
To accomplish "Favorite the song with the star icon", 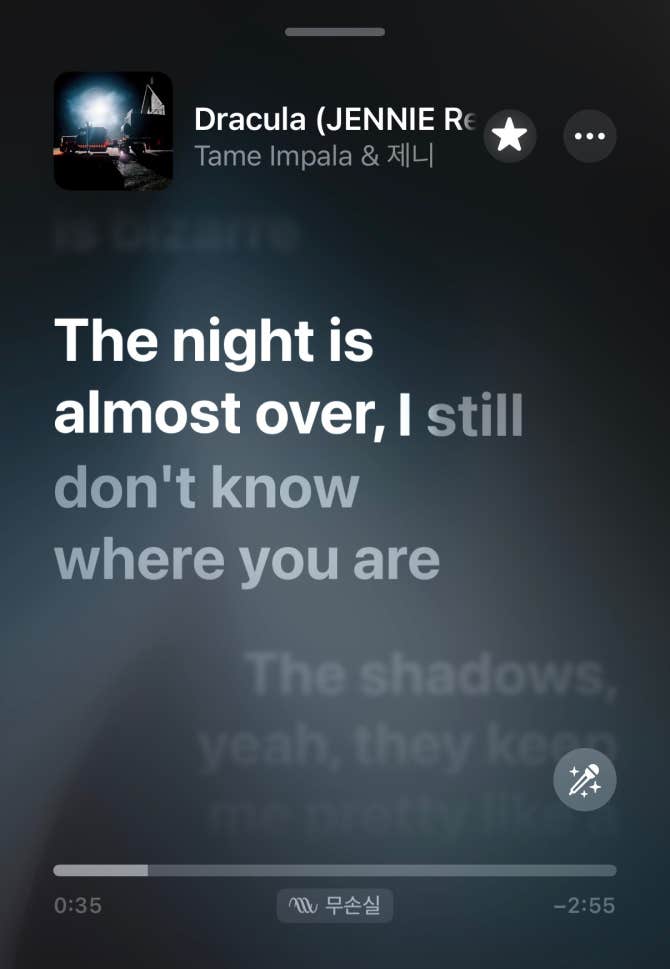I will 510,136.
